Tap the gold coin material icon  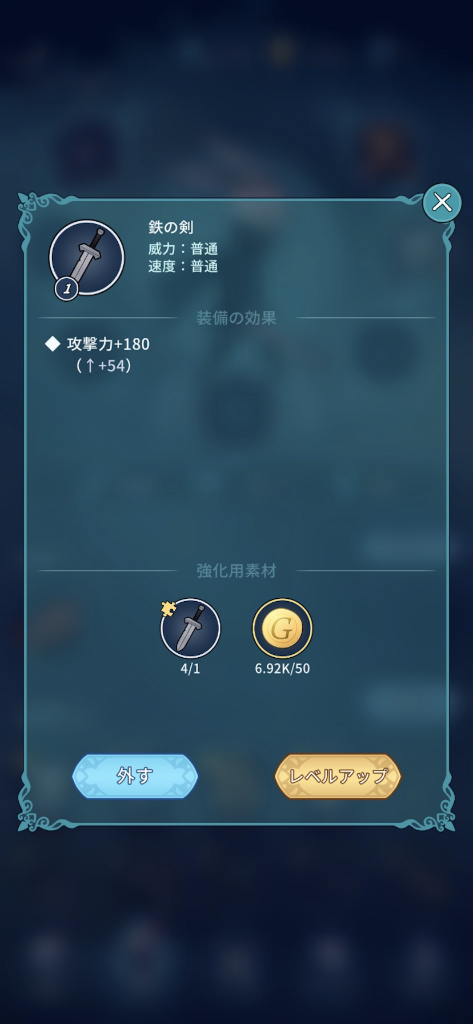point(282,628)
